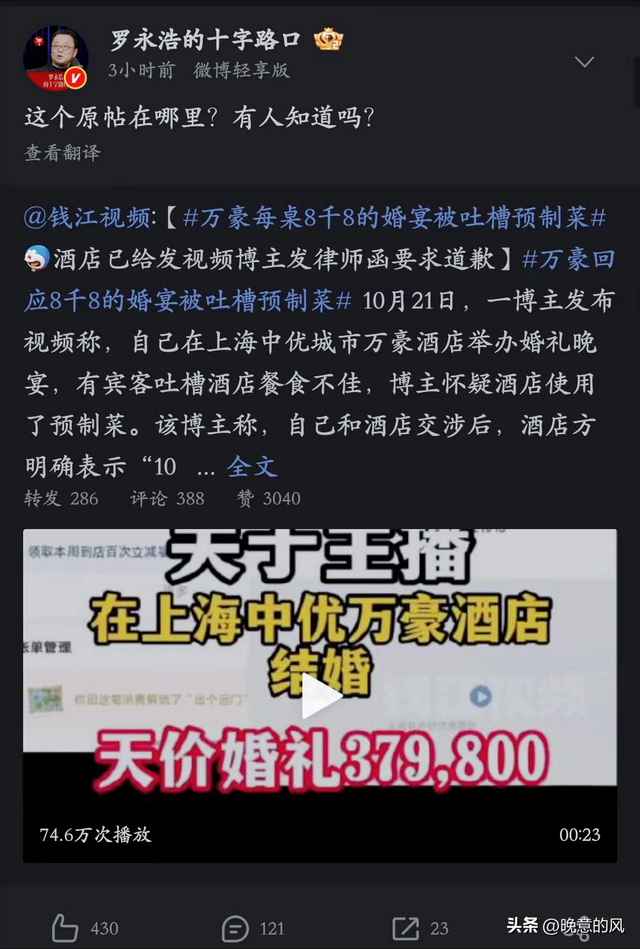Repost via the share icon showing 23
Screen dimensions: 640x949
[x=405, y=927]
